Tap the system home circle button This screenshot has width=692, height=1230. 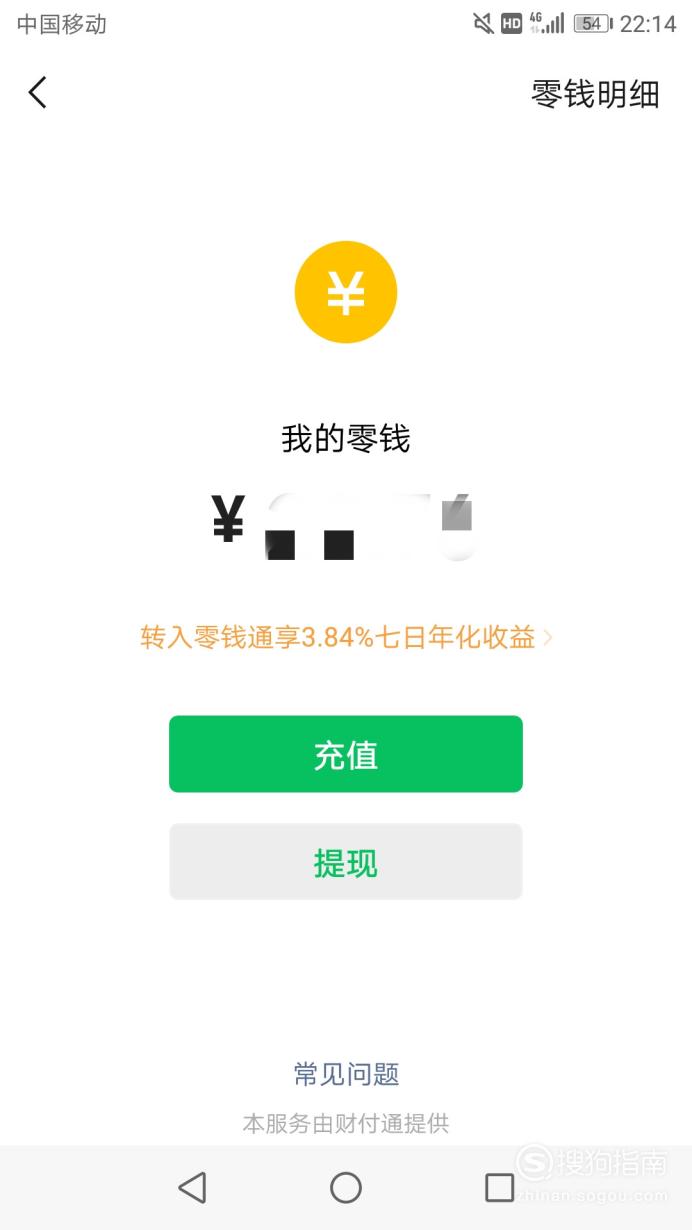coord(346,1188)
